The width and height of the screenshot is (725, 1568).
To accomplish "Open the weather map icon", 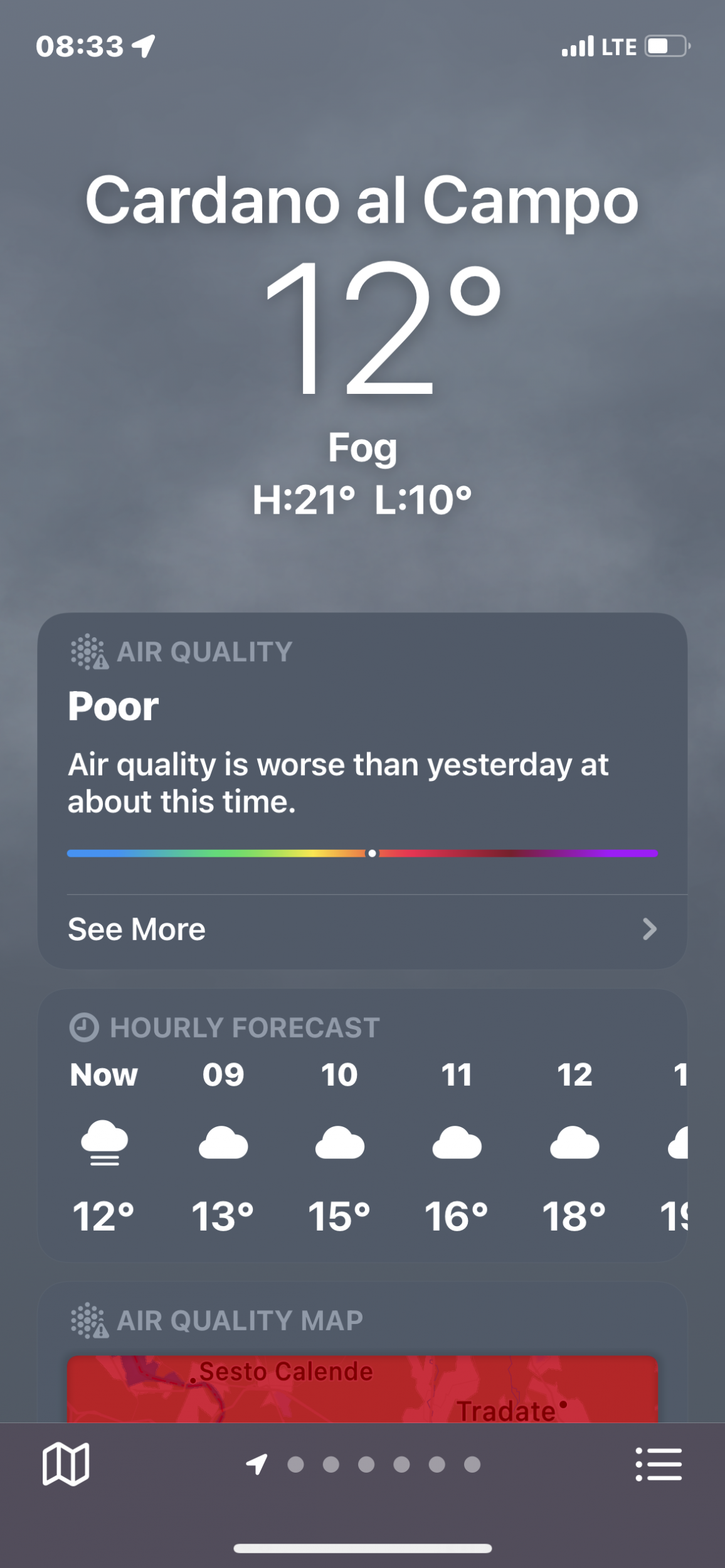I will coord(65,1465).
